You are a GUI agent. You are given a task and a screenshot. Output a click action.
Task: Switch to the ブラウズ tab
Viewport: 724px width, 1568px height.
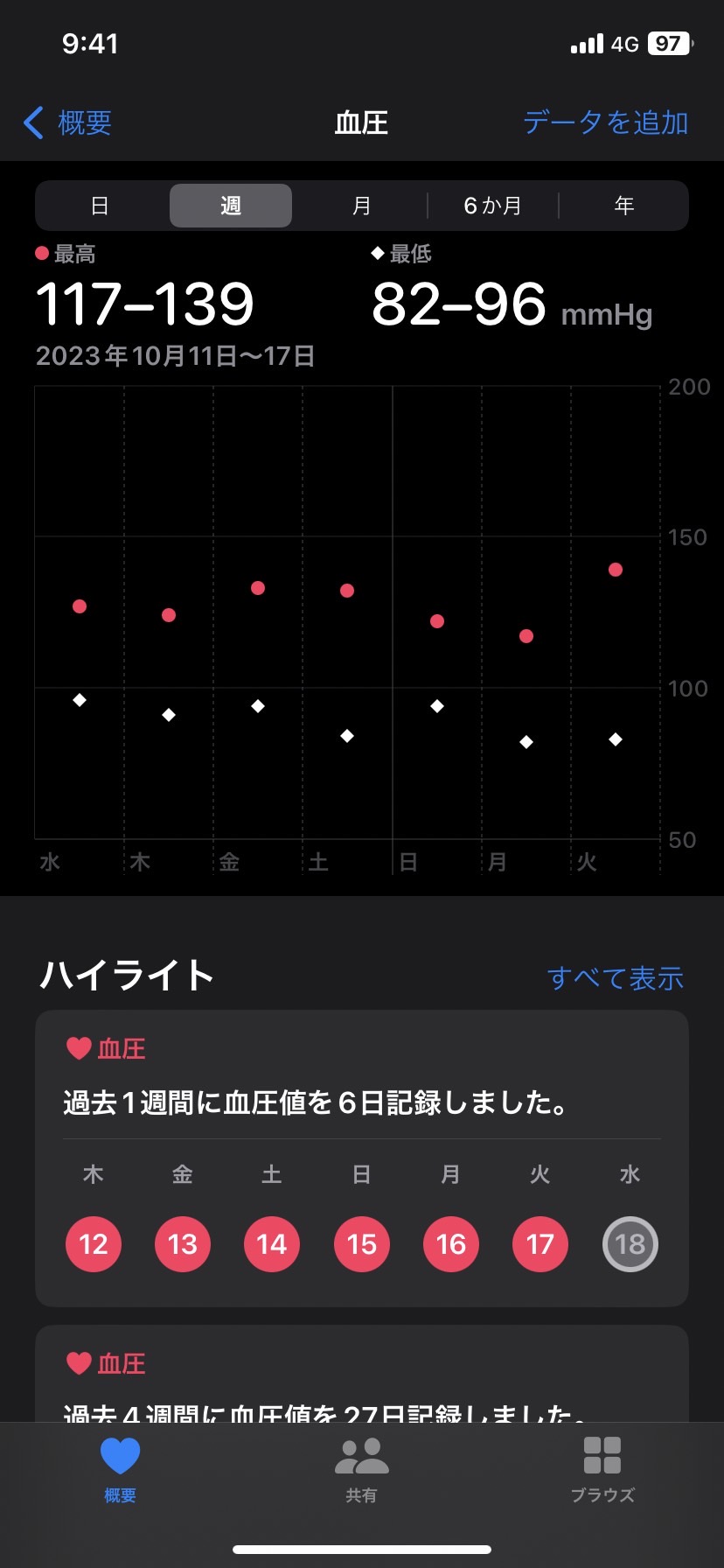coord(602,1470)
